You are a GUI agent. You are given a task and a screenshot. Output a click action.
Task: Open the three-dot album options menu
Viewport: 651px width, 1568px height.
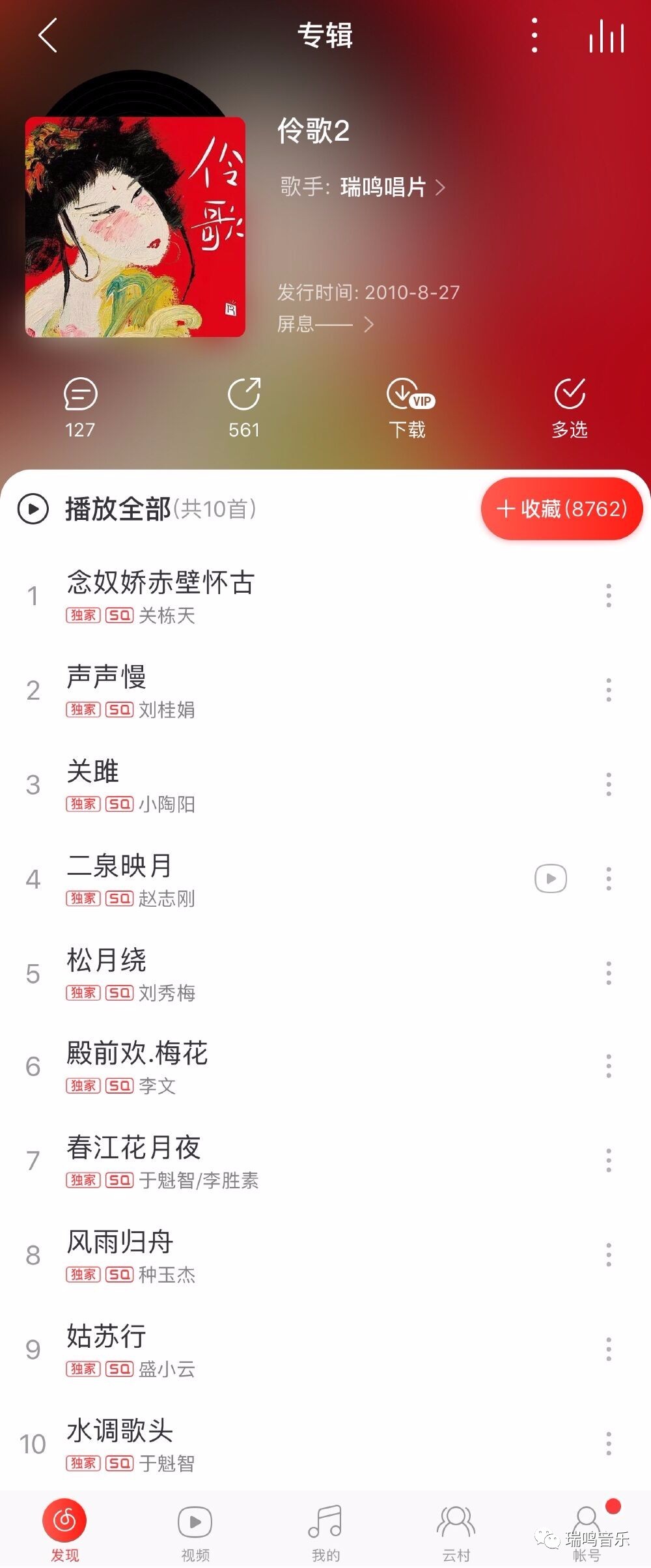pos(534,37)
